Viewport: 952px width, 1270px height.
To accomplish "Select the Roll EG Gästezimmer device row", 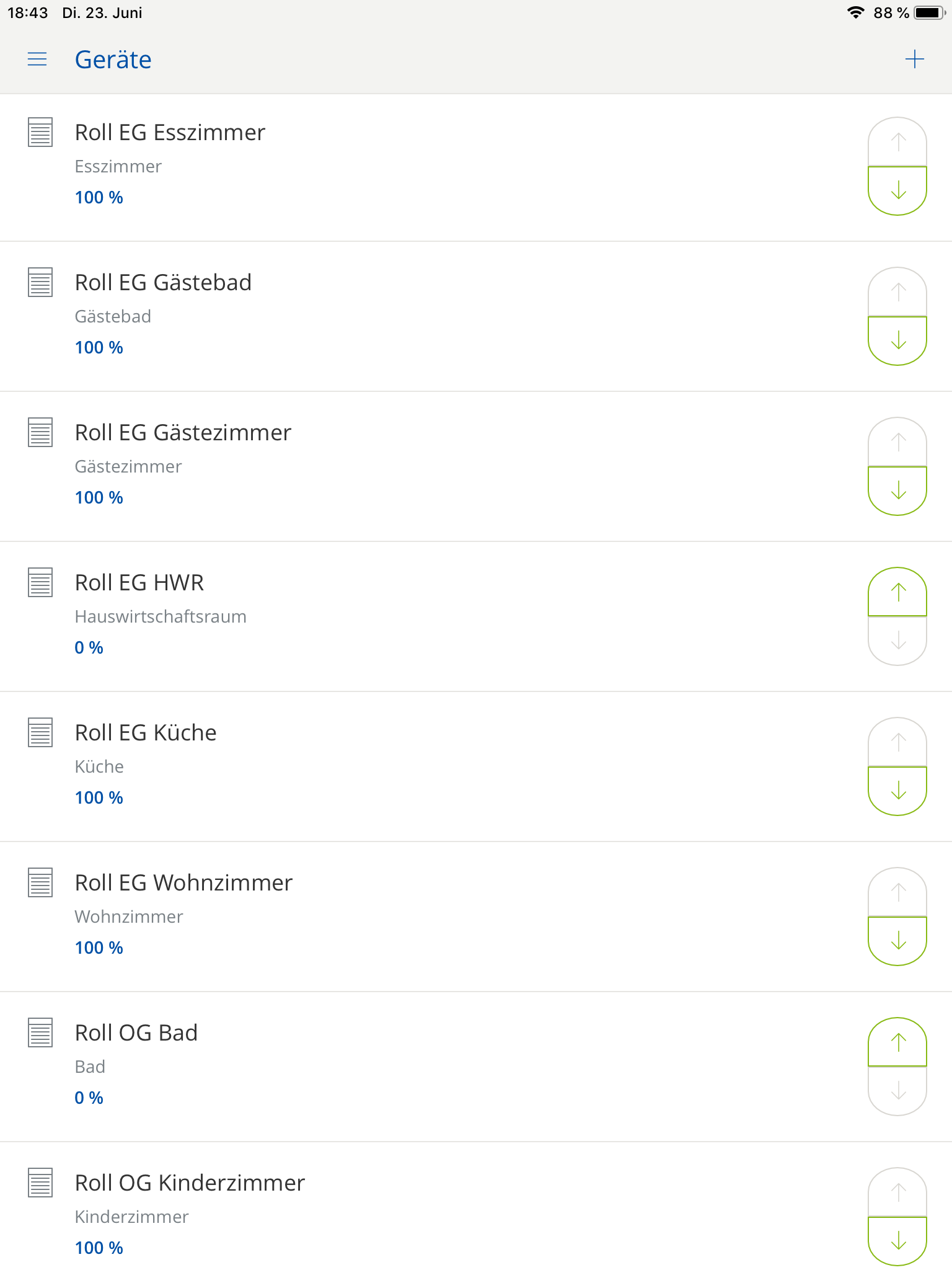I will (x=183, y=433).
